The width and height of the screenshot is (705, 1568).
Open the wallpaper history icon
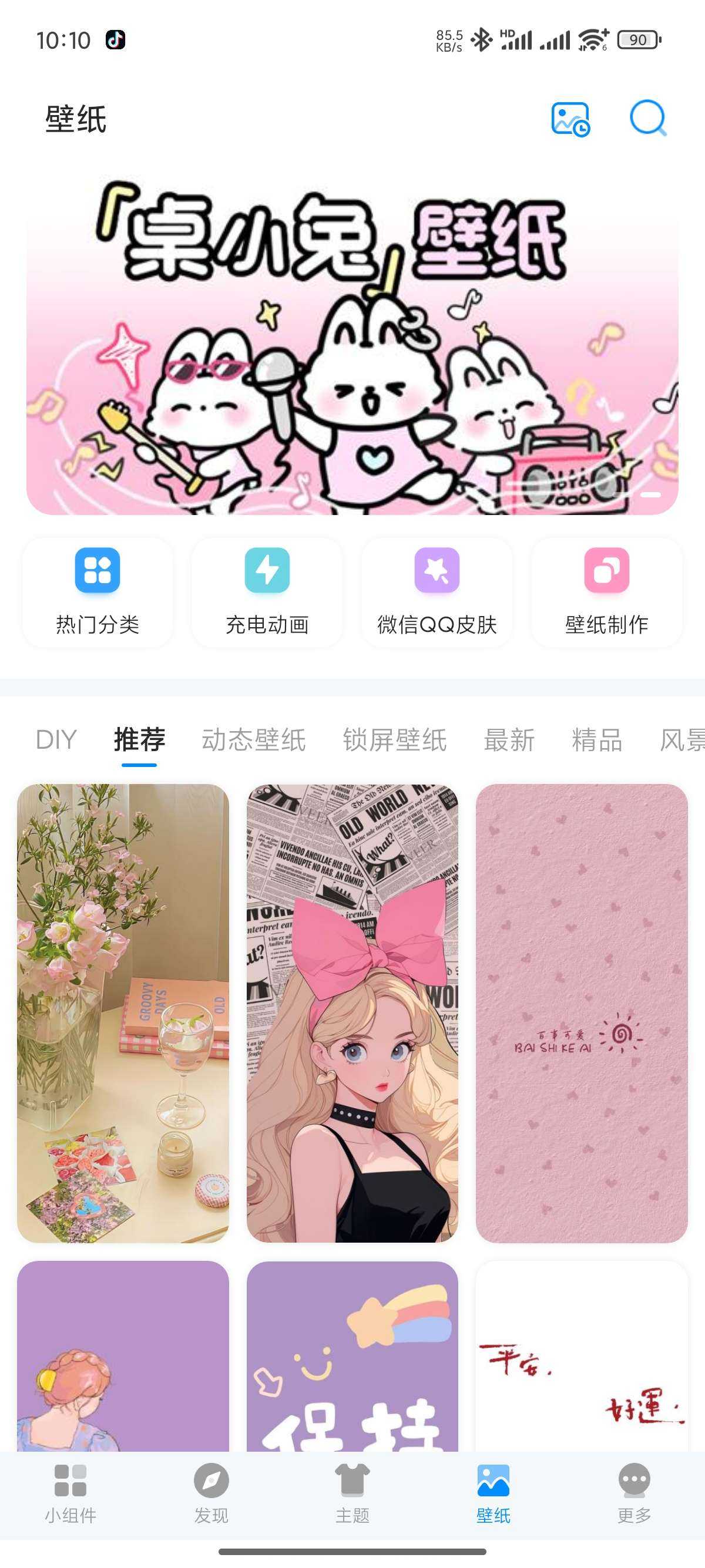pos(570,119)
